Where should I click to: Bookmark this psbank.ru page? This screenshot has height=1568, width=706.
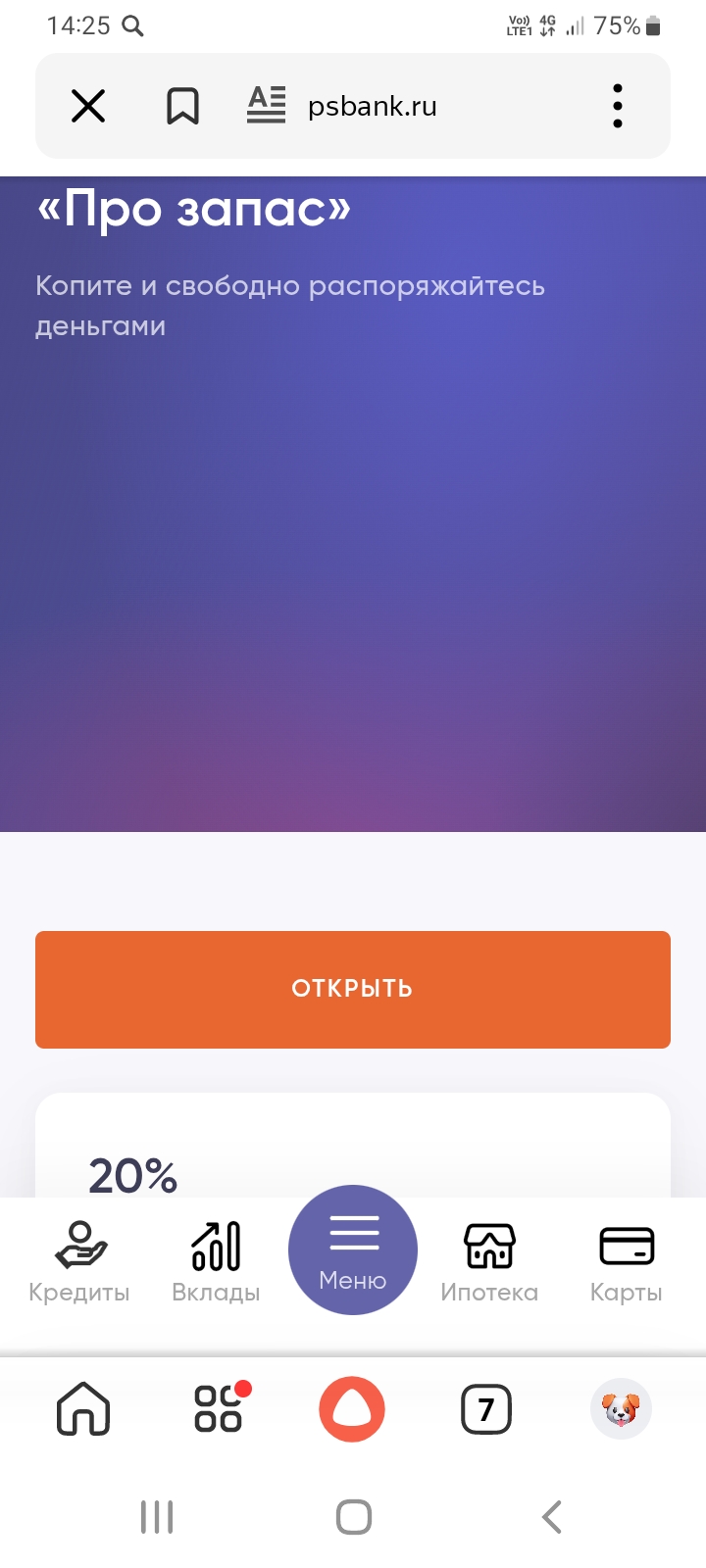(182, 106)
